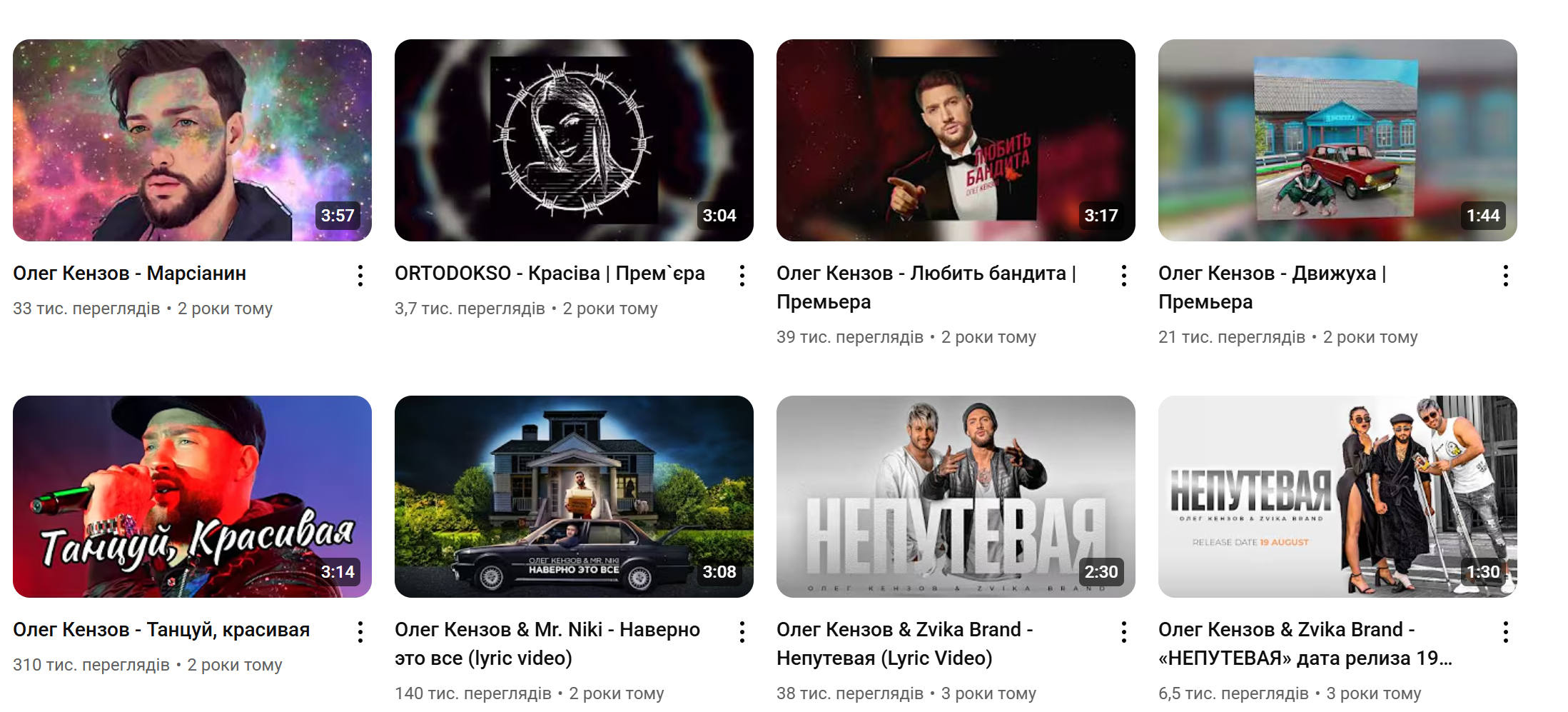
Task: Play ORTODOKSO - Красіва video
Action: pyautogui.click(x=574, y=140)
